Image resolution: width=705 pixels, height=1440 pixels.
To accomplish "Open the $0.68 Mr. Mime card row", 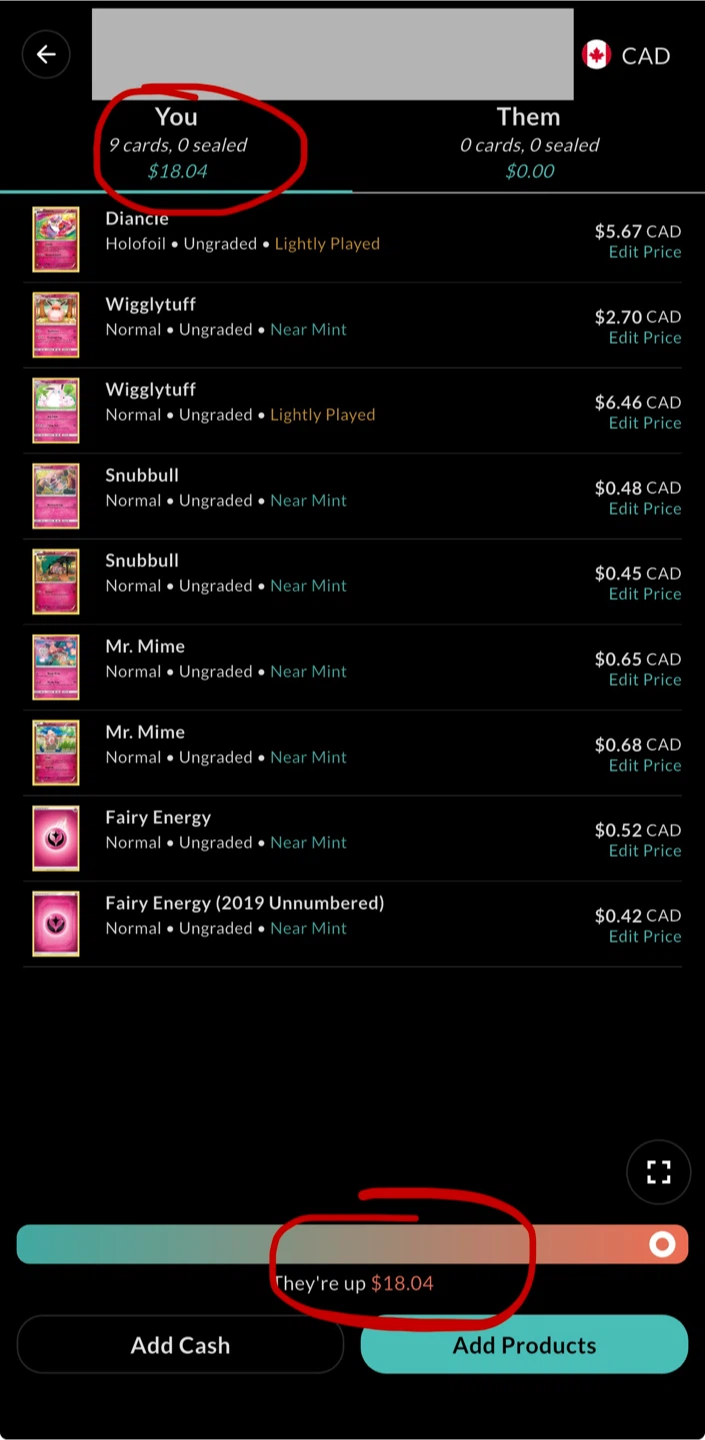I will pos(352,753).
